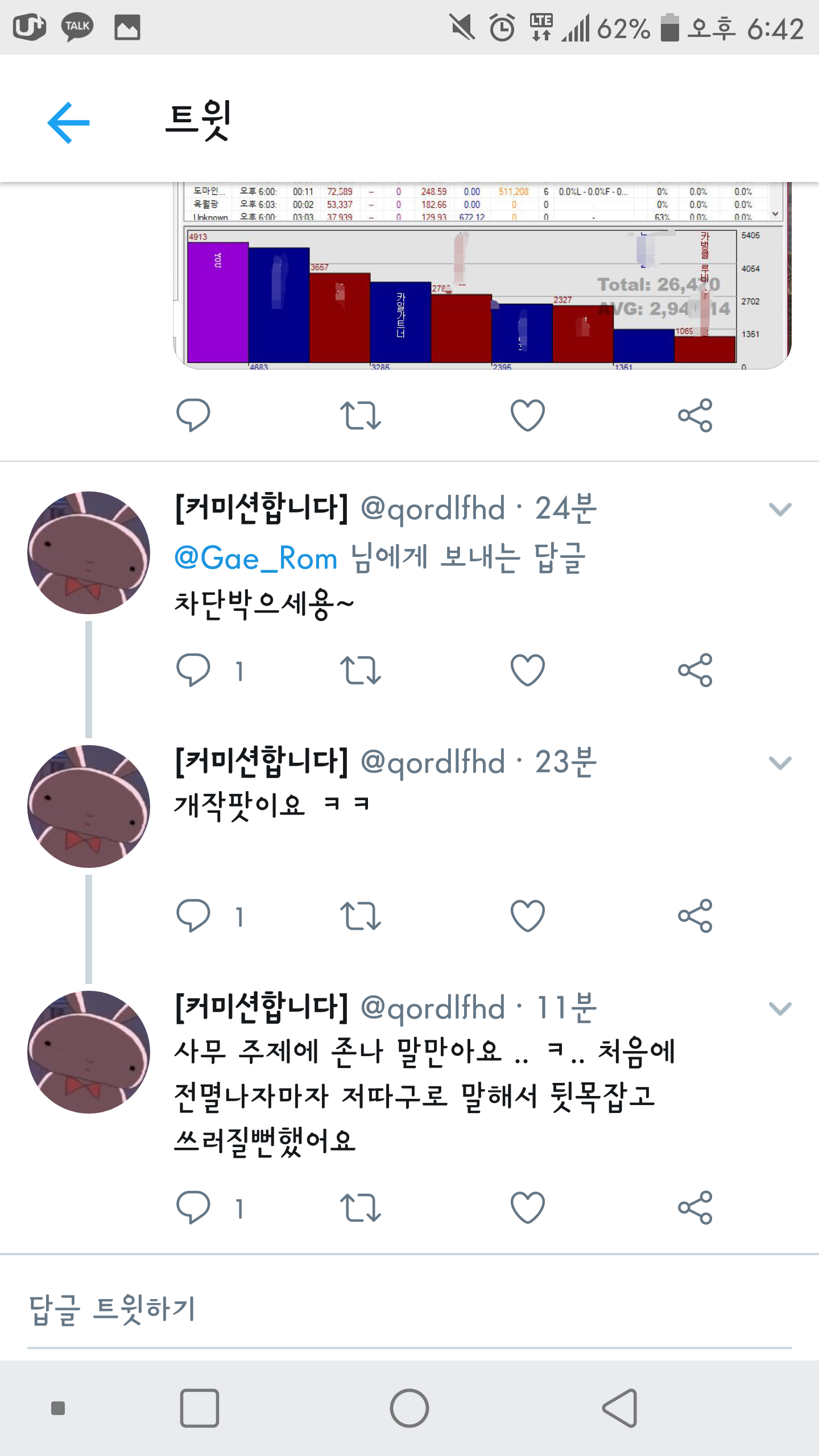Retweet the 개작팟이요 tweet

coord(361,916)
